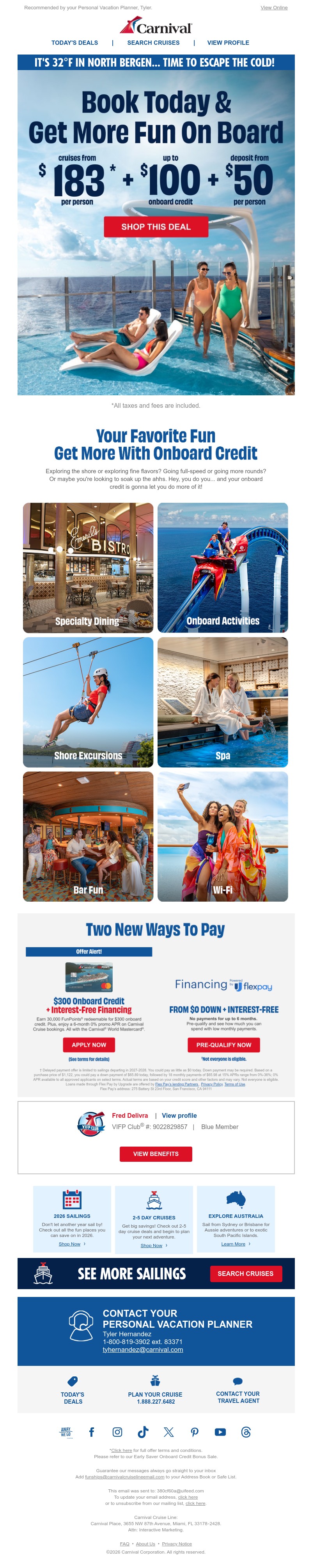Email tyhernandez@carnival.com

pos(143,1350)
